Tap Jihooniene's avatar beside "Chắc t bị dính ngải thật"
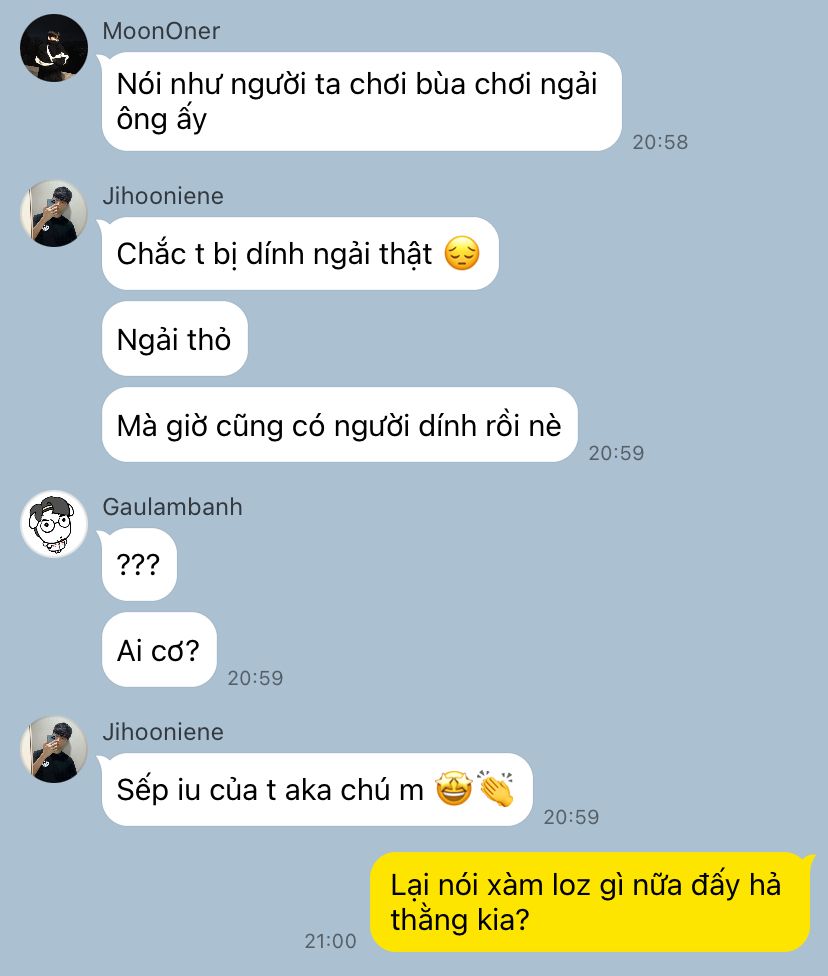 pos(54,214)
